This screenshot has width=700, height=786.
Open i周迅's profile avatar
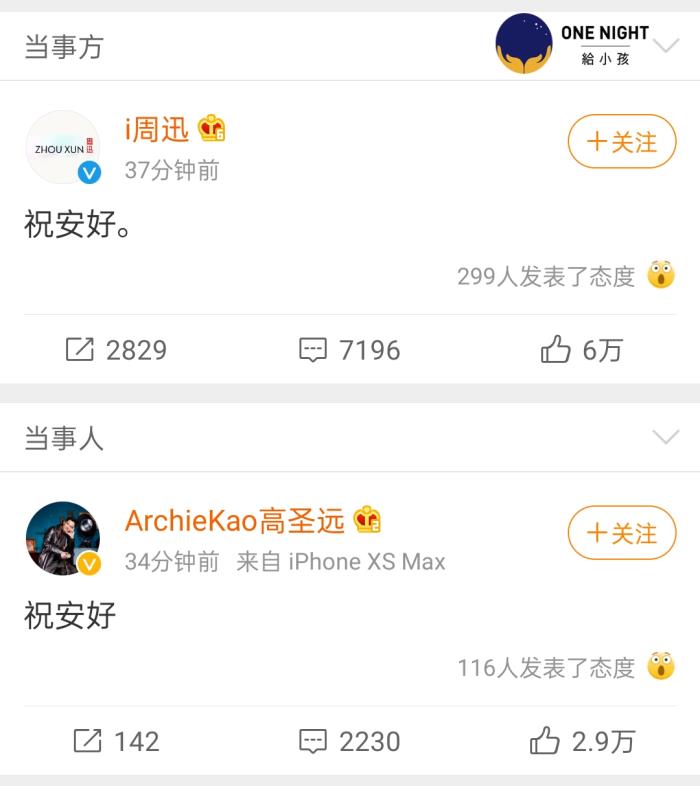pos(62,148)
